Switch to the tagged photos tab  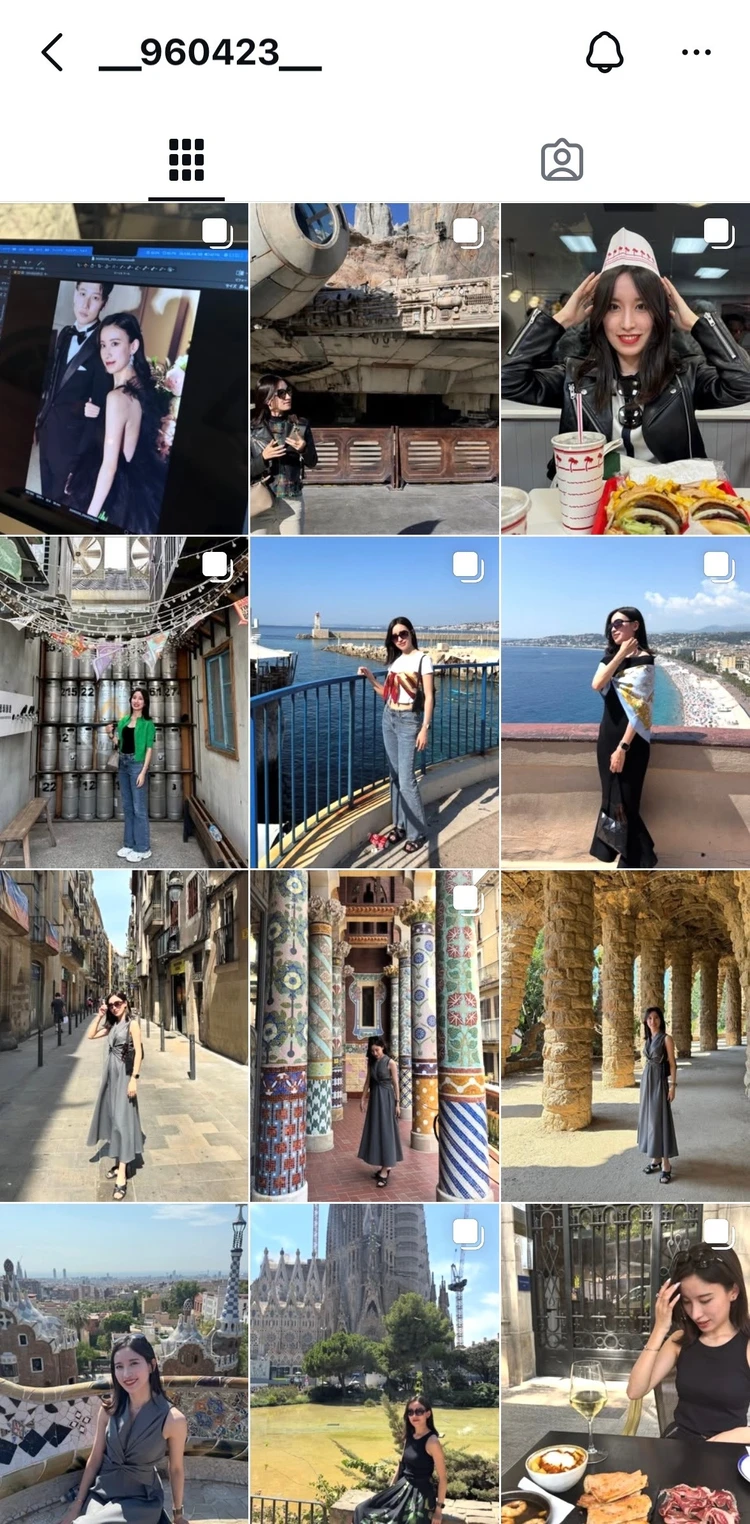[x=562, y=157]
